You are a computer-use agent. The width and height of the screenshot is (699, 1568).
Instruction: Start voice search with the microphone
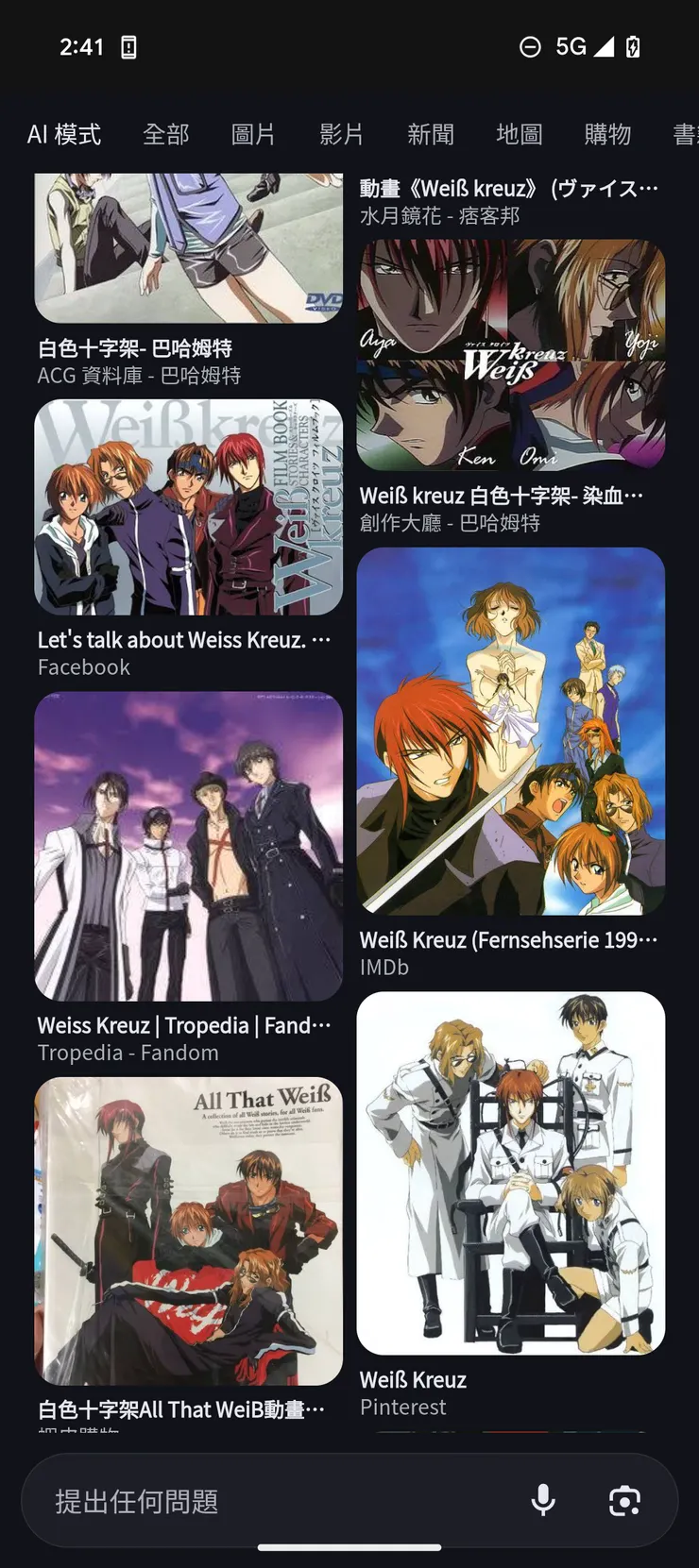[543, 1500]
